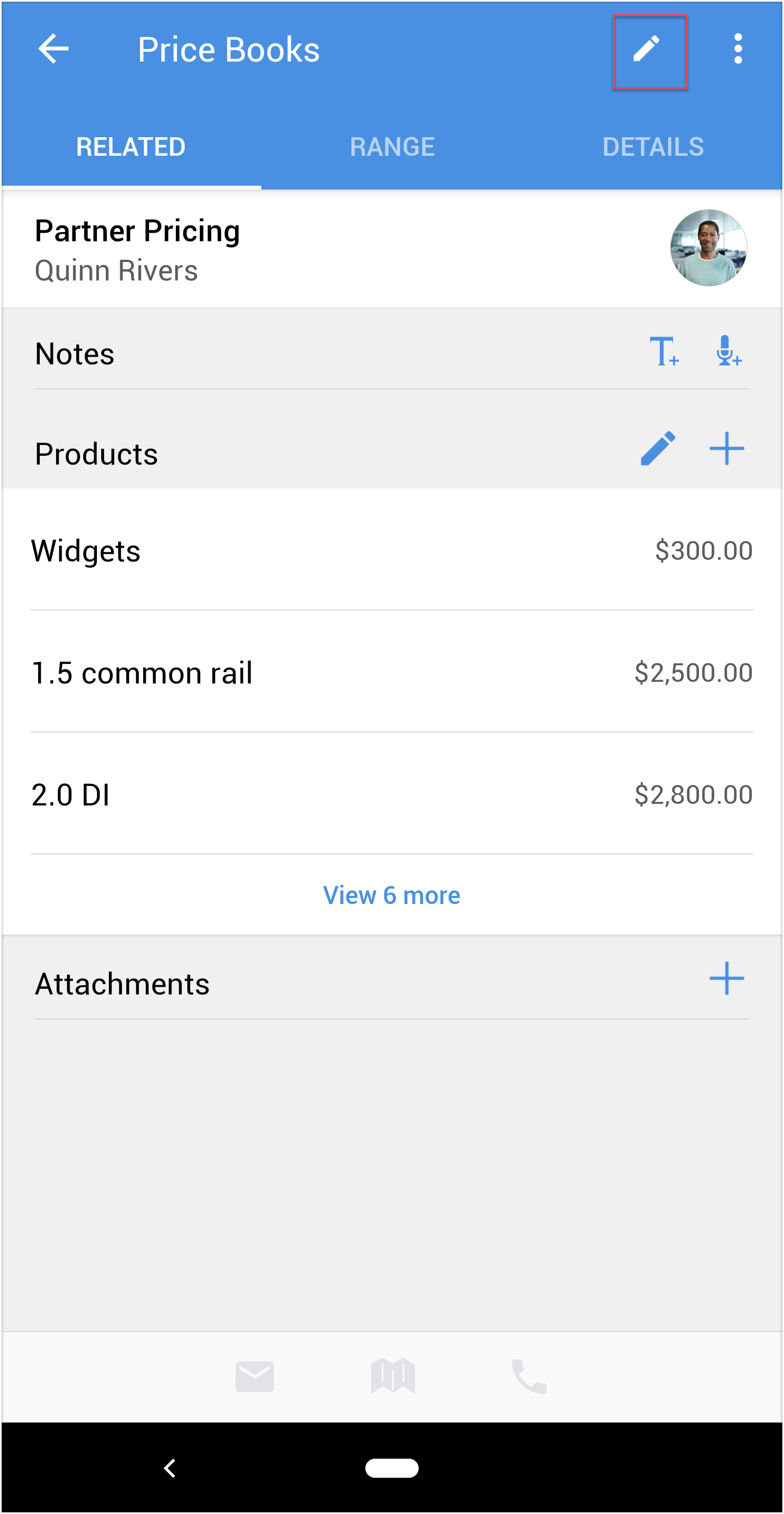Add a voice note
Screen dimensions: 784x1514
click(729, 351)
